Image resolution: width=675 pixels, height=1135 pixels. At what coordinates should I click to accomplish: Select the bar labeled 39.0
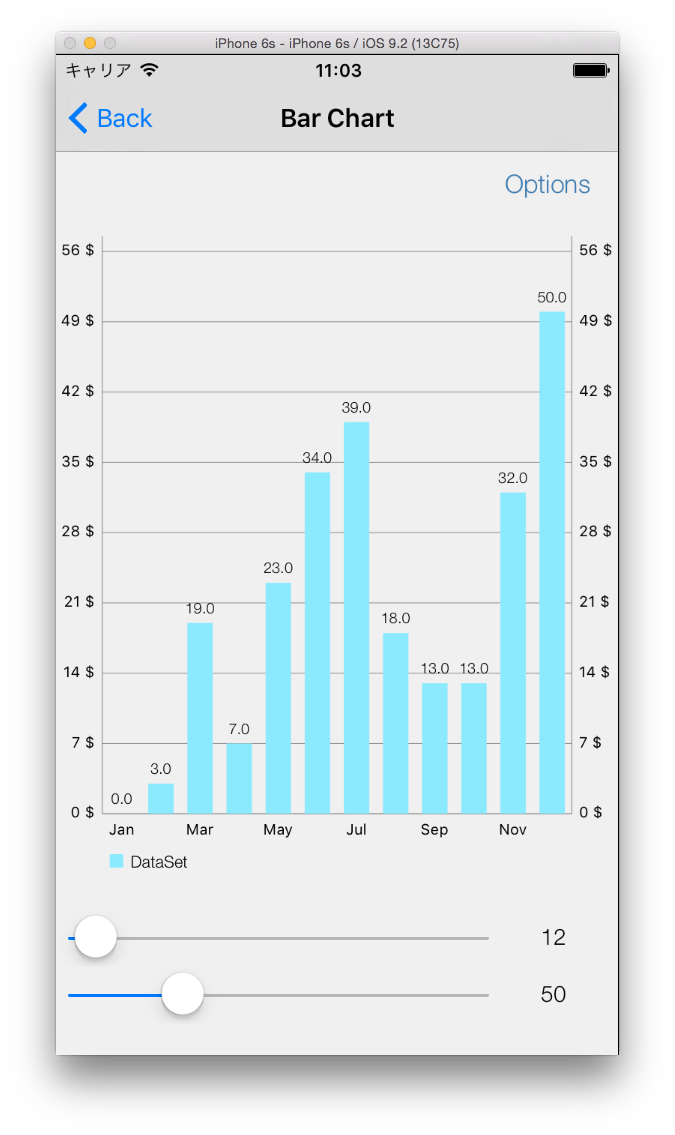pyautogui.click(x=356, y=617)
